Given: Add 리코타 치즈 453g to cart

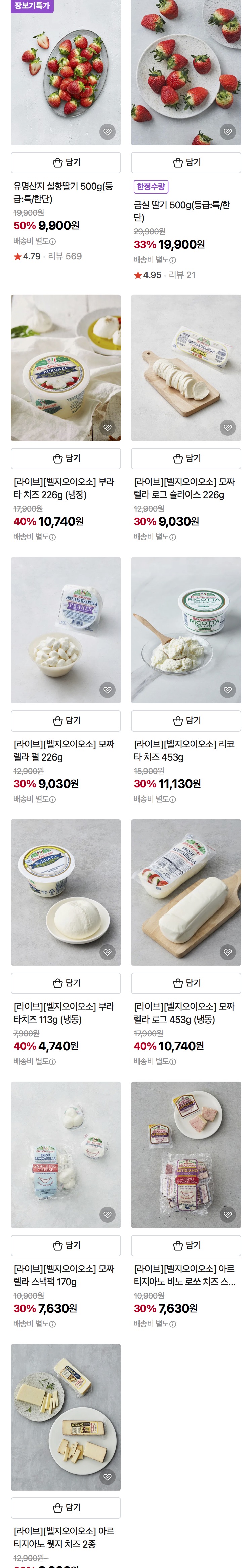Looking at the screenshot, I should (185, 721).
